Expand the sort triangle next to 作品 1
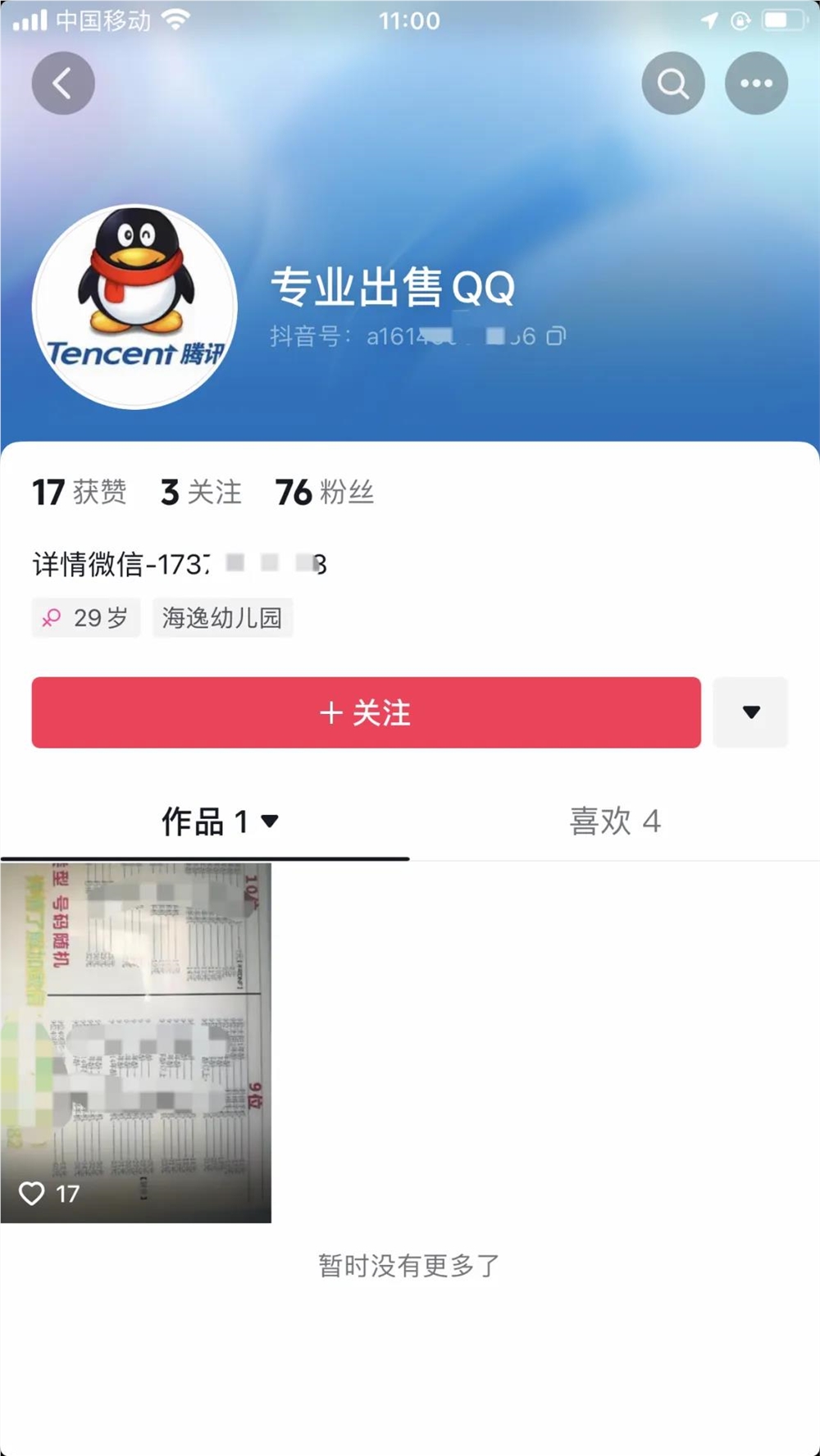The width and height of the screenshot is (820, 1456). tap(271, 821)
